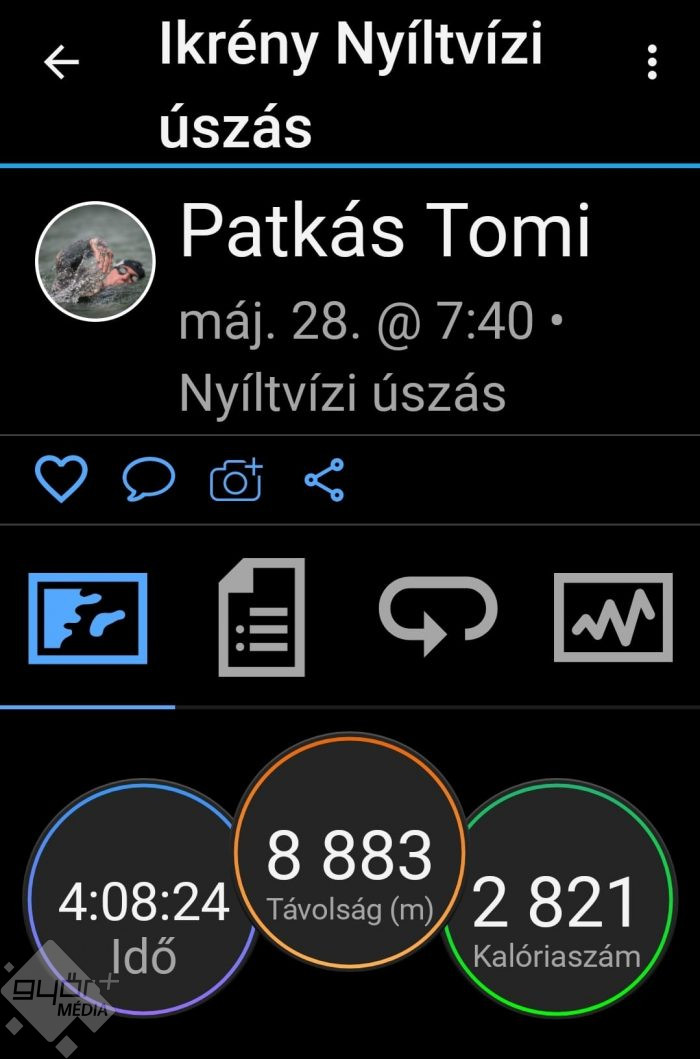Go back using the arrow

coord(61,63)
